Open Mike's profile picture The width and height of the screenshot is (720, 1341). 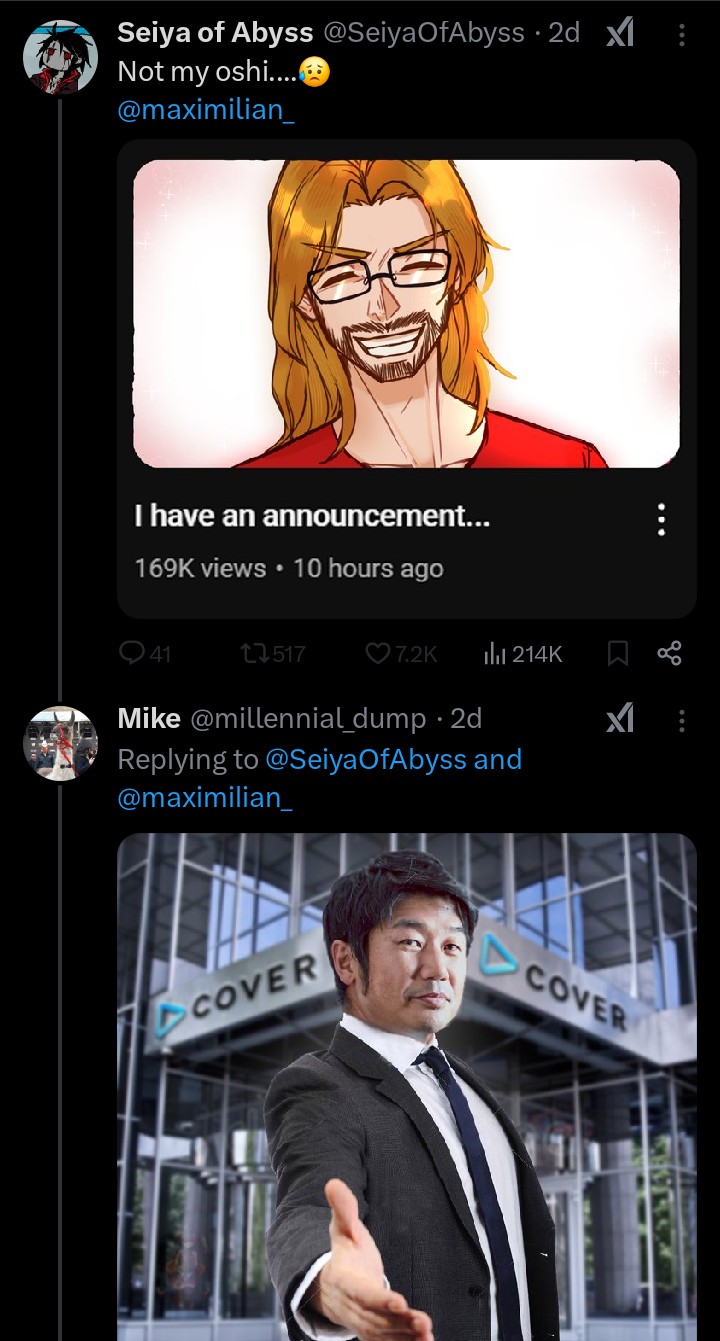60,742
